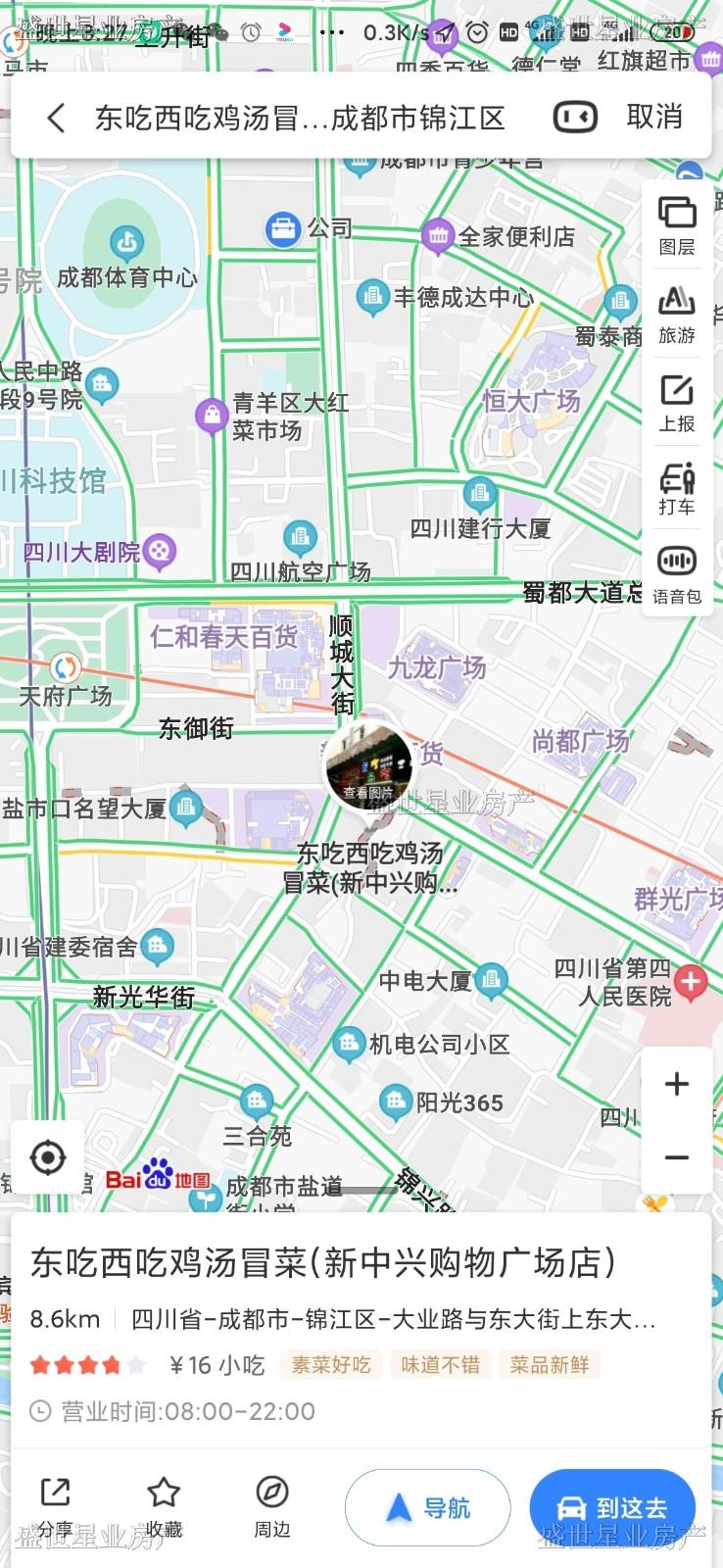Tap 到这去 to plan a route
Viewport: 723px width, 1568px height.
point(612,1508)
